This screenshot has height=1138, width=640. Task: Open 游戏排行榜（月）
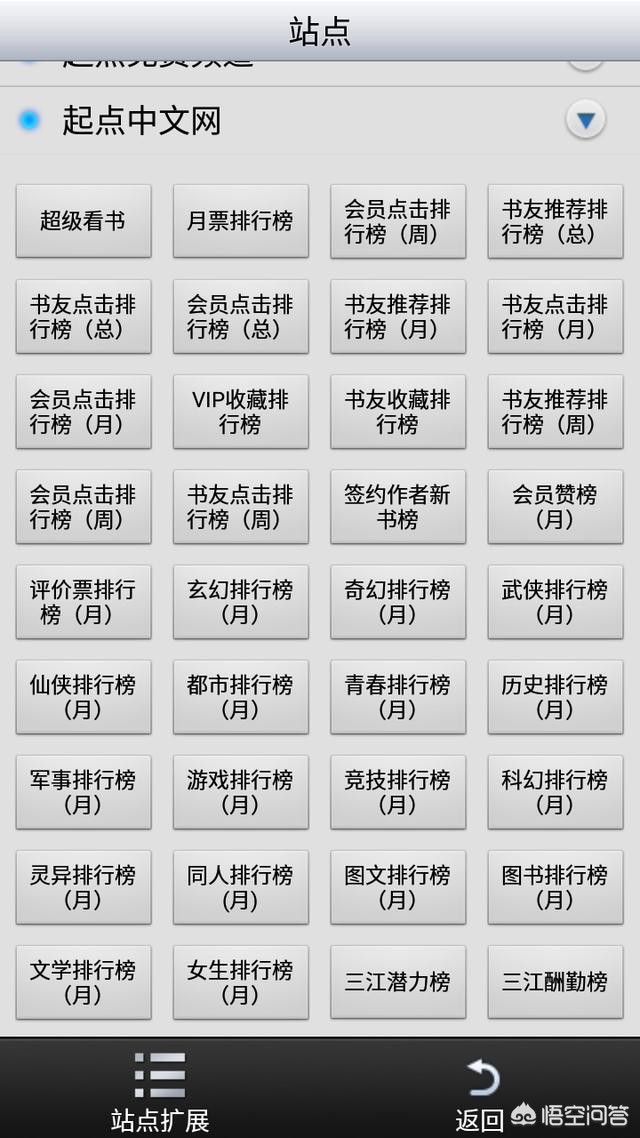point(240,791)
